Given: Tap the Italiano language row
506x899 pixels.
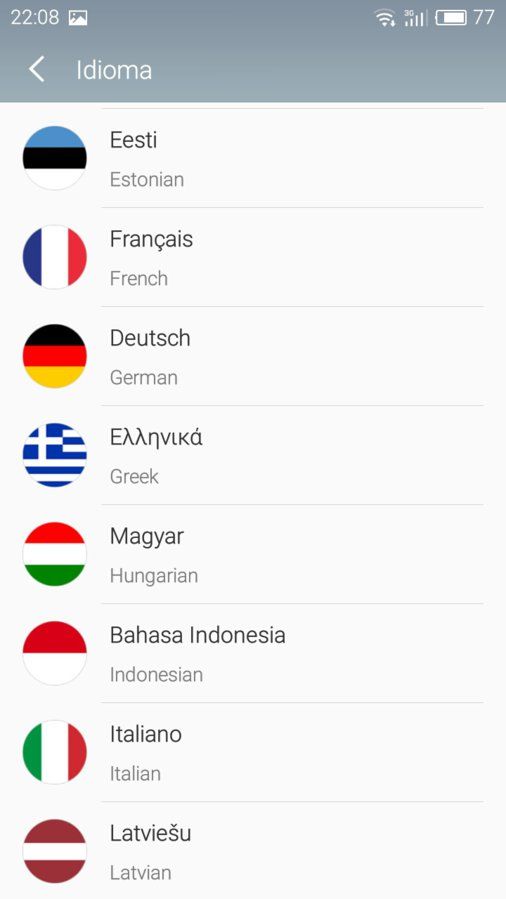Looking at the screenshot, I should pyautogui.click(x=253, y=752).
